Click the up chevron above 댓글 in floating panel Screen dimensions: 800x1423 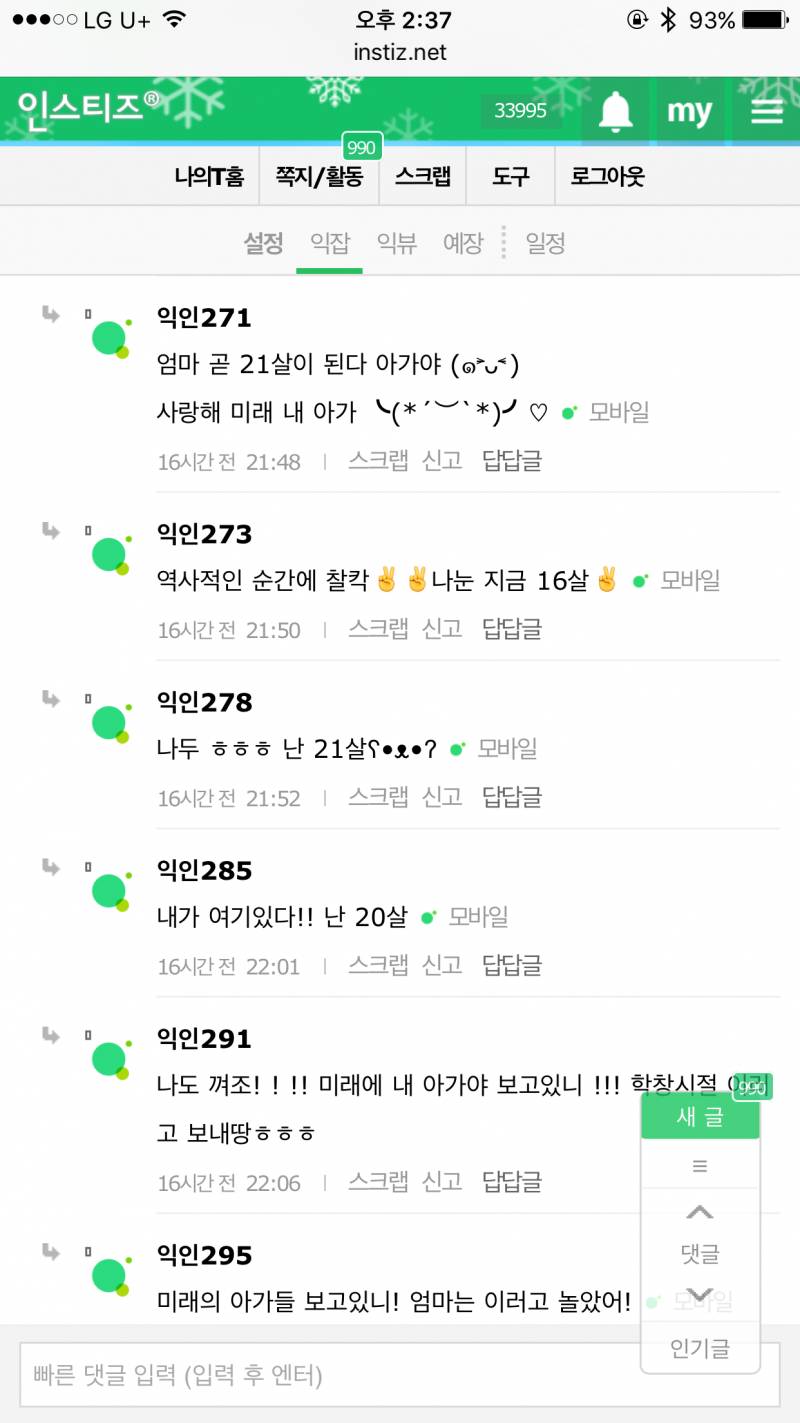tap(699, 1212)
